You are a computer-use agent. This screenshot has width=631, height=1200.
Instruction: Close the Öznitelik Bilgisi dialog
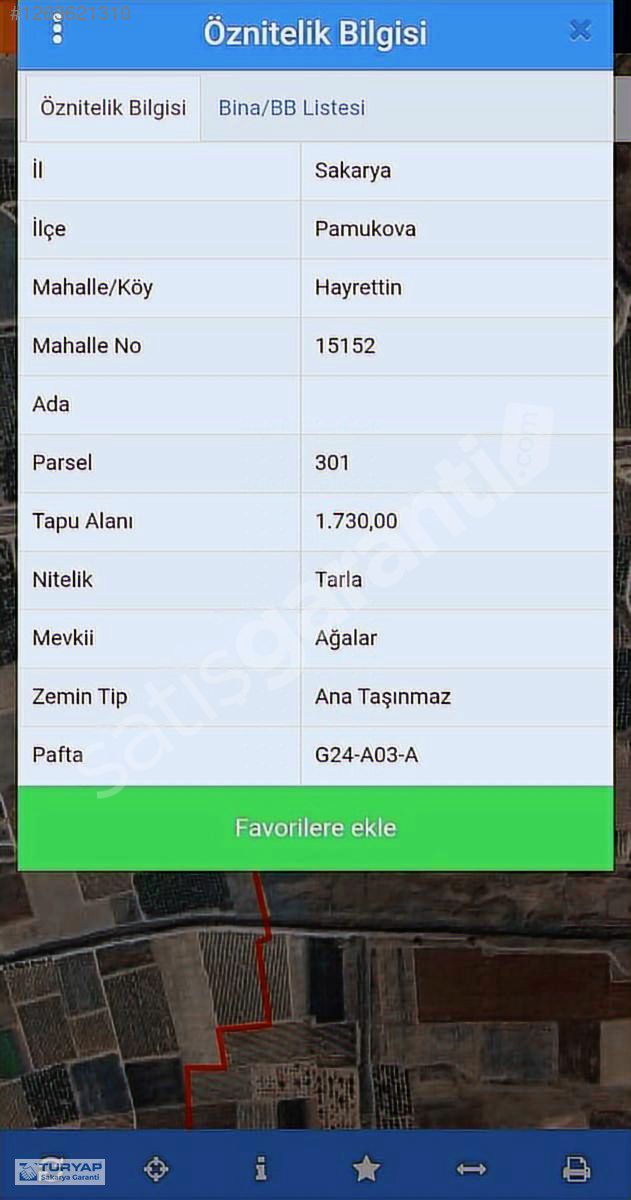[580, 31]
